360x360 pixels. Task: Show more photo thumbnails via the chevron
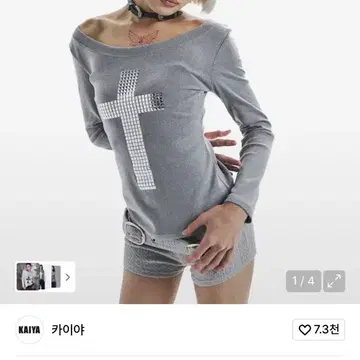68,277
